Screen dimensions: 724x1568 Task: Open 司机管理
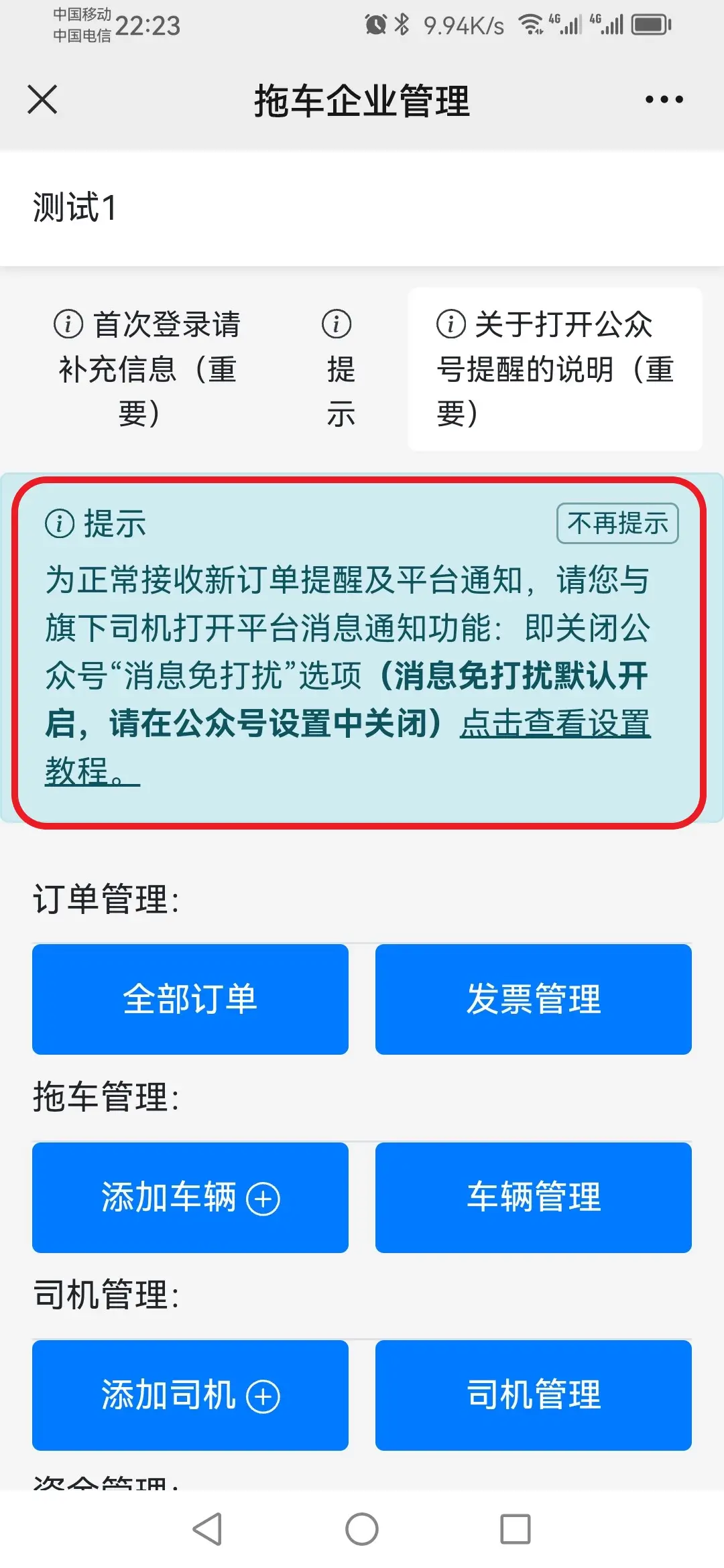[533, 1395]
